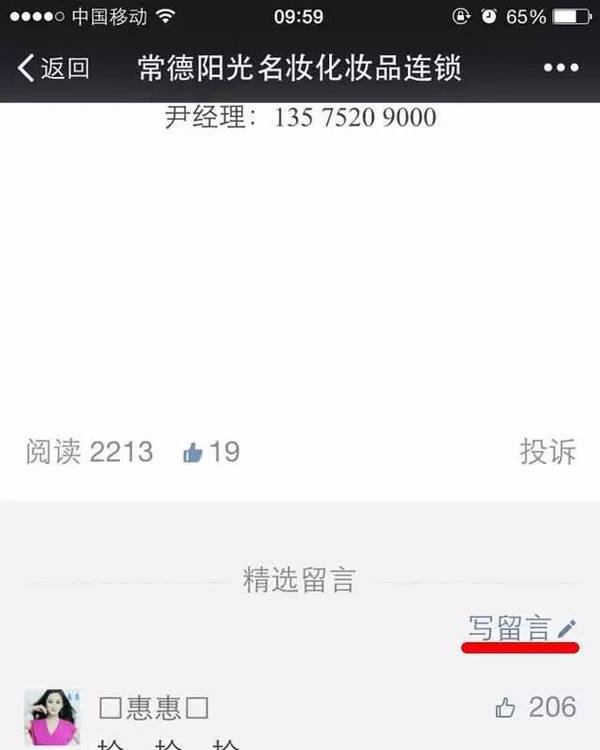Like 惠惠's comment
The image size is (600, 750).
pos(506,708)
